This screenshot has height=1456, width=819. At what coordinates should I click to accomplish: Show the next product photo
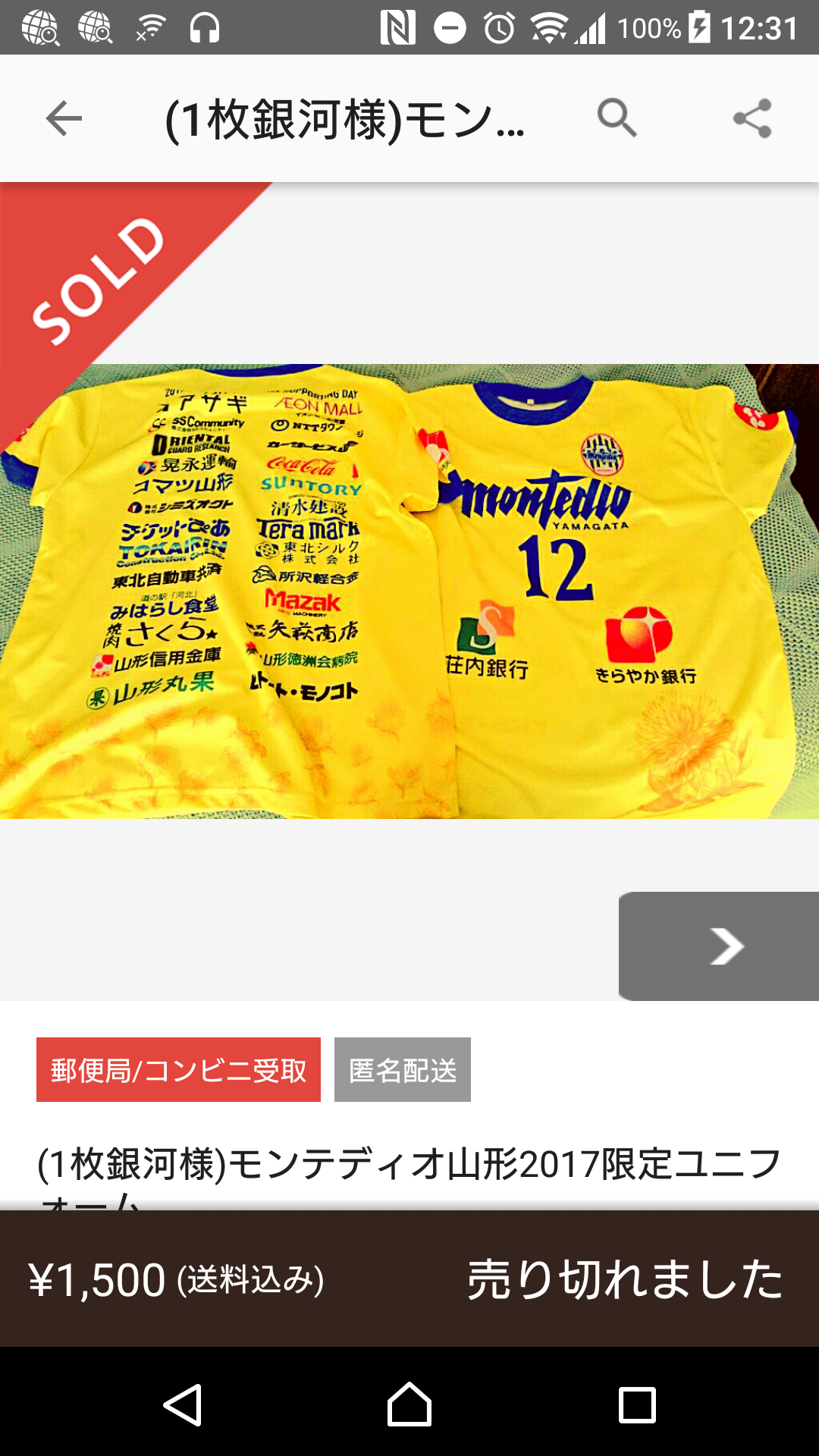[719, 946]
